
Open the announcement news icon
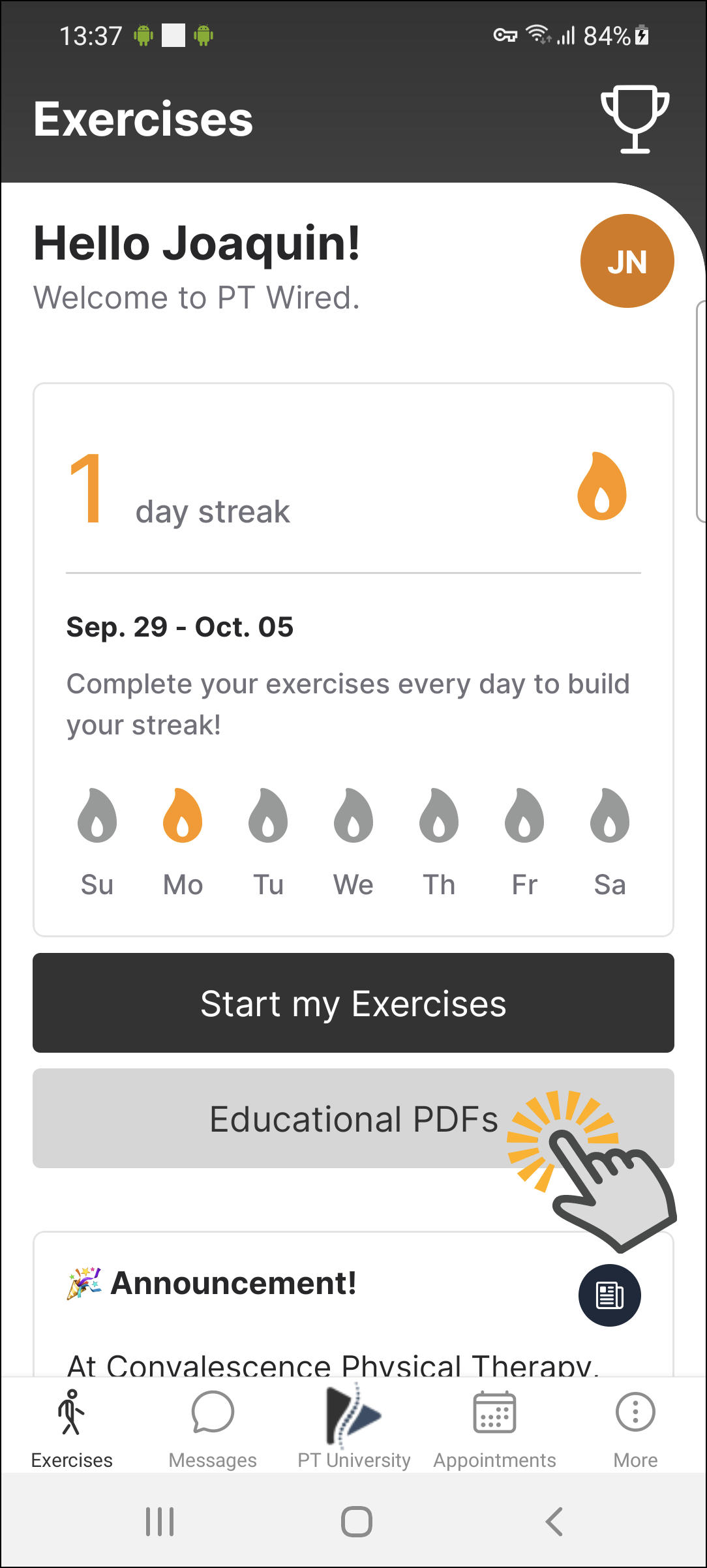coord(609,1295)
